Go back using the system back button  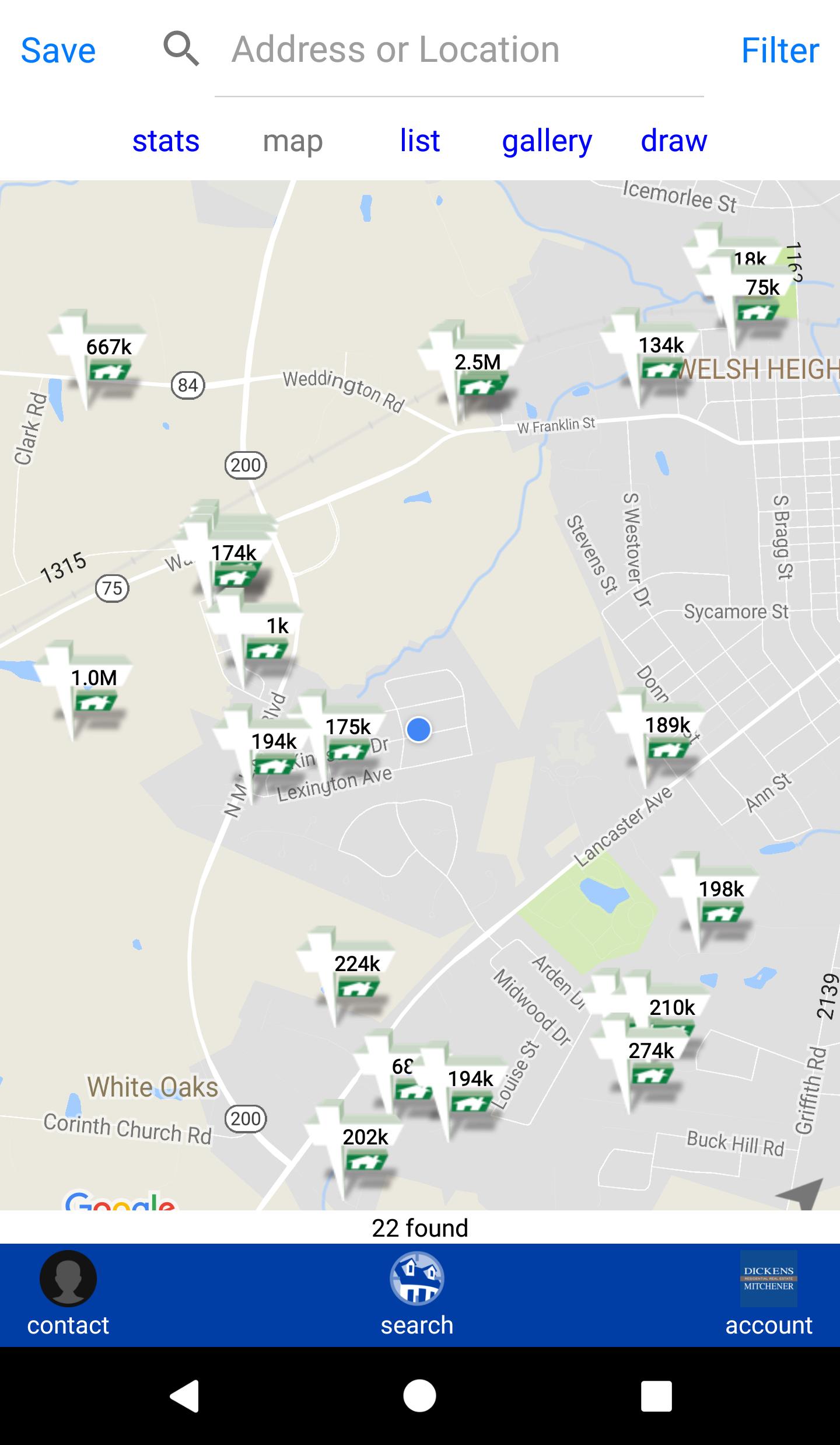tap(184, 1396)
